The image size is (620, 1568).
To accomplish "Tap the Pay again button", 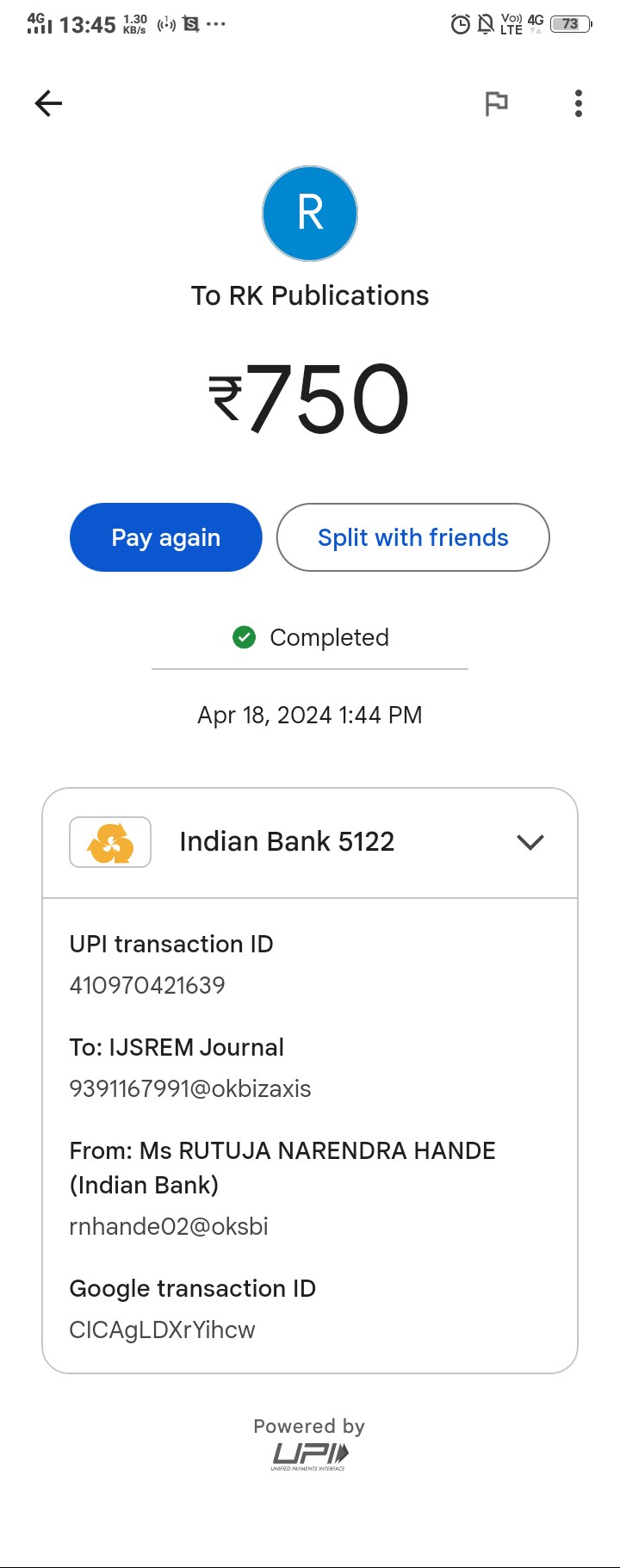I will pyautogui.click(x=165, y=537).
